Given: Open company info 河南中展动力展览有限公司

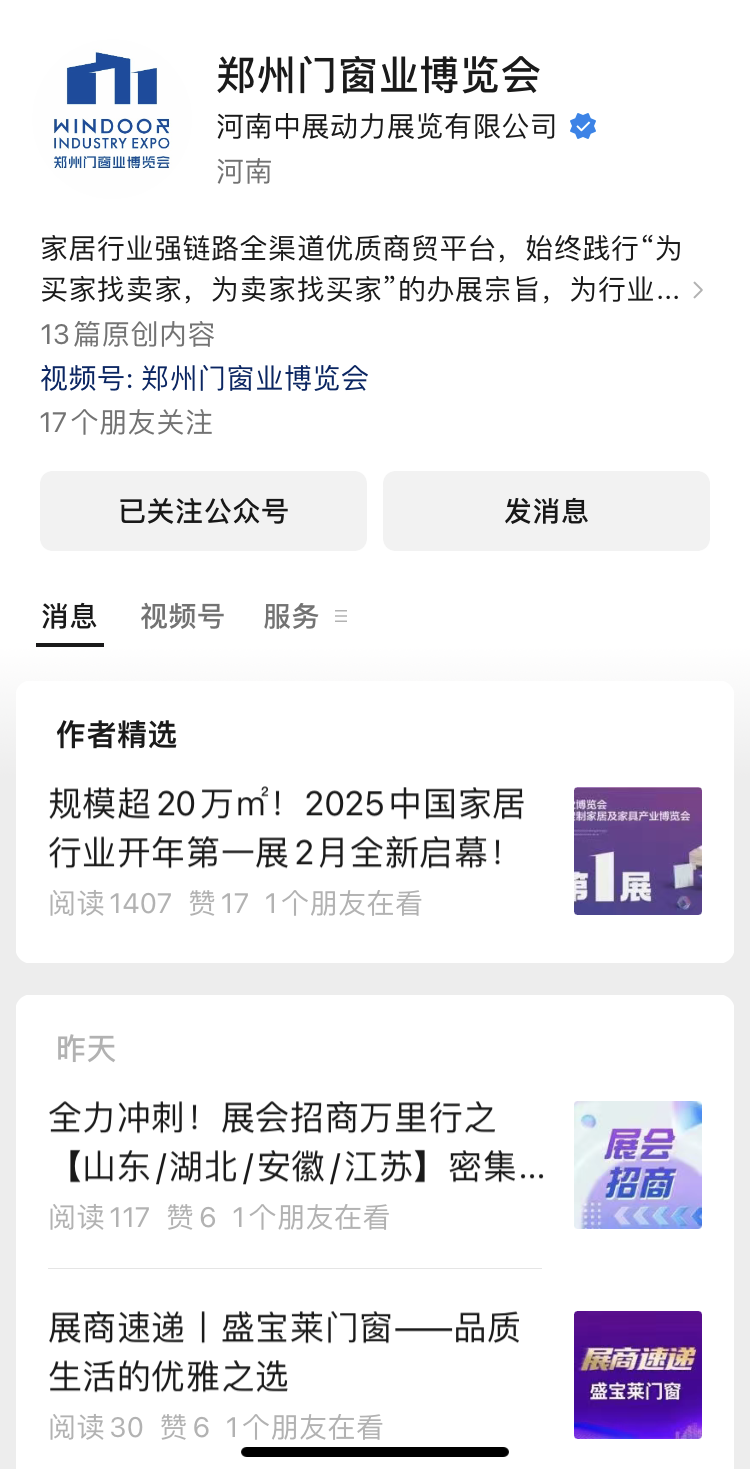Looking at the screenshot, I should pyautogui.click(x=386, y=126).
